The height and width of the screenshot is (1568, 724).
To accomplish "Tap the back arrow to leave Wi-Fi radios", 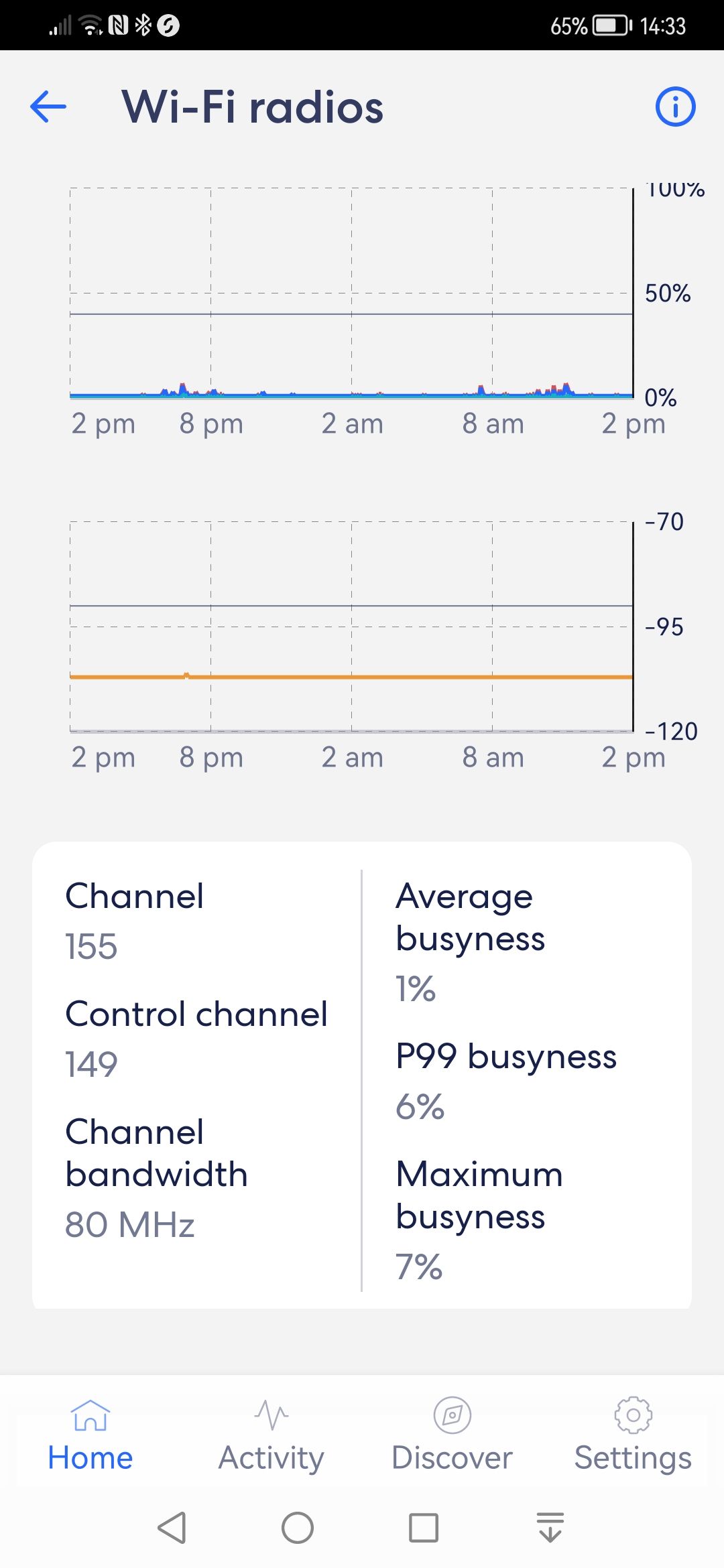I will (x=47, y=107).
